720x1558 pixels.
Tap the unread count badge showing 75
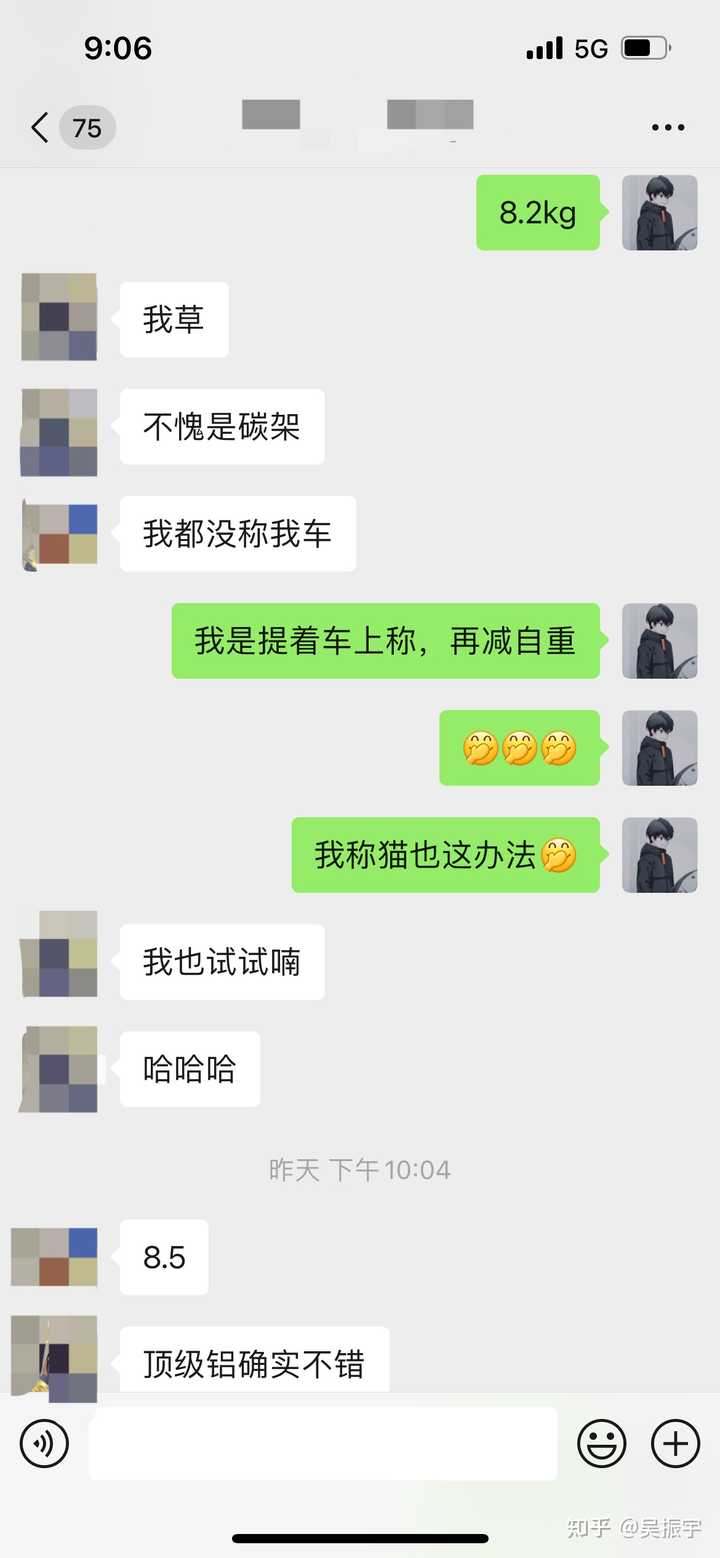(x=87, y=128)
